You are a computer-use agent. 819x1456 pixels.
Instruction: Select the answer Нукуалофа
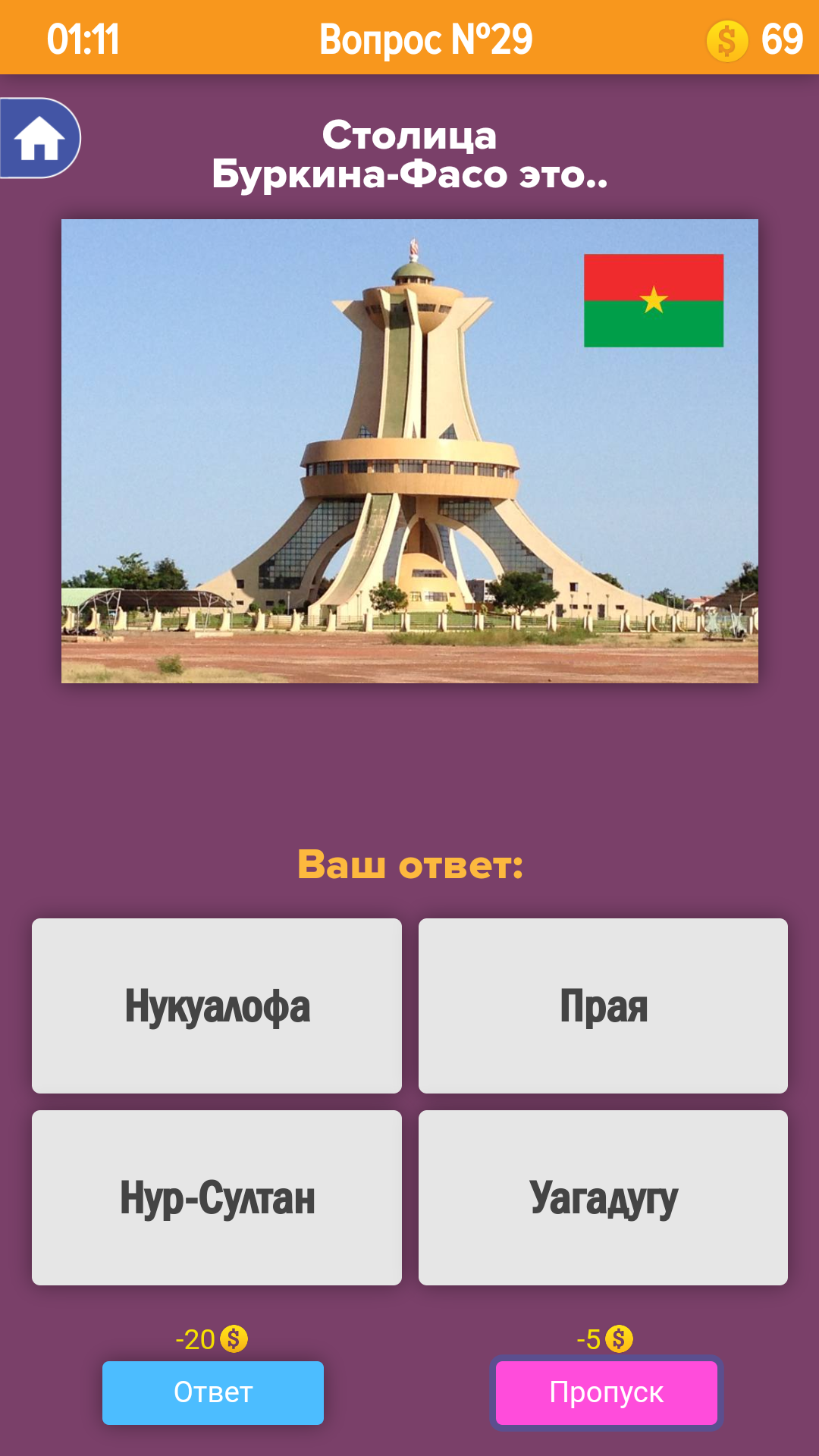tap(217, 1006)
